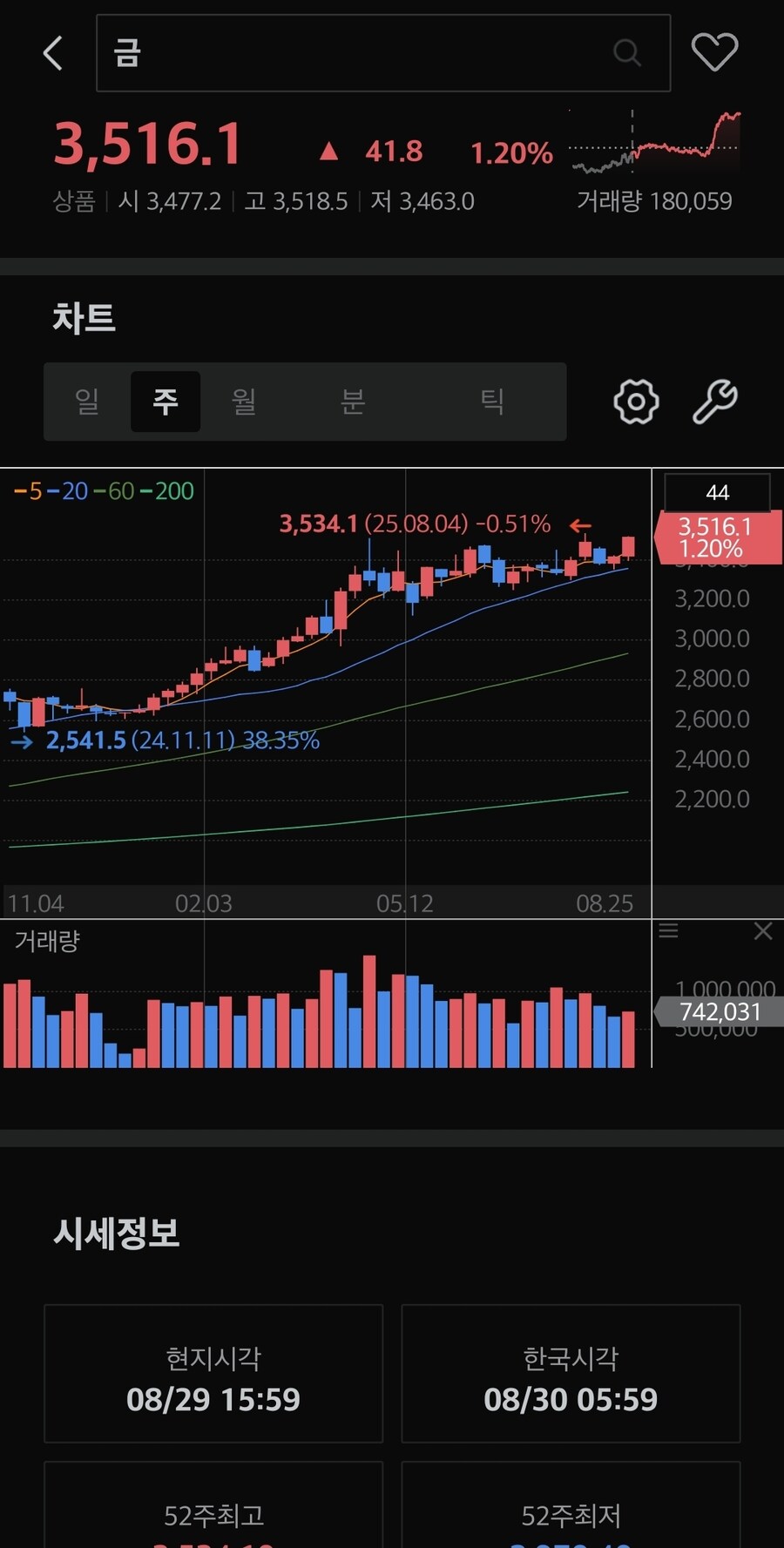Open chart settings gear
784x1548 pixels.
click(636, 402)
